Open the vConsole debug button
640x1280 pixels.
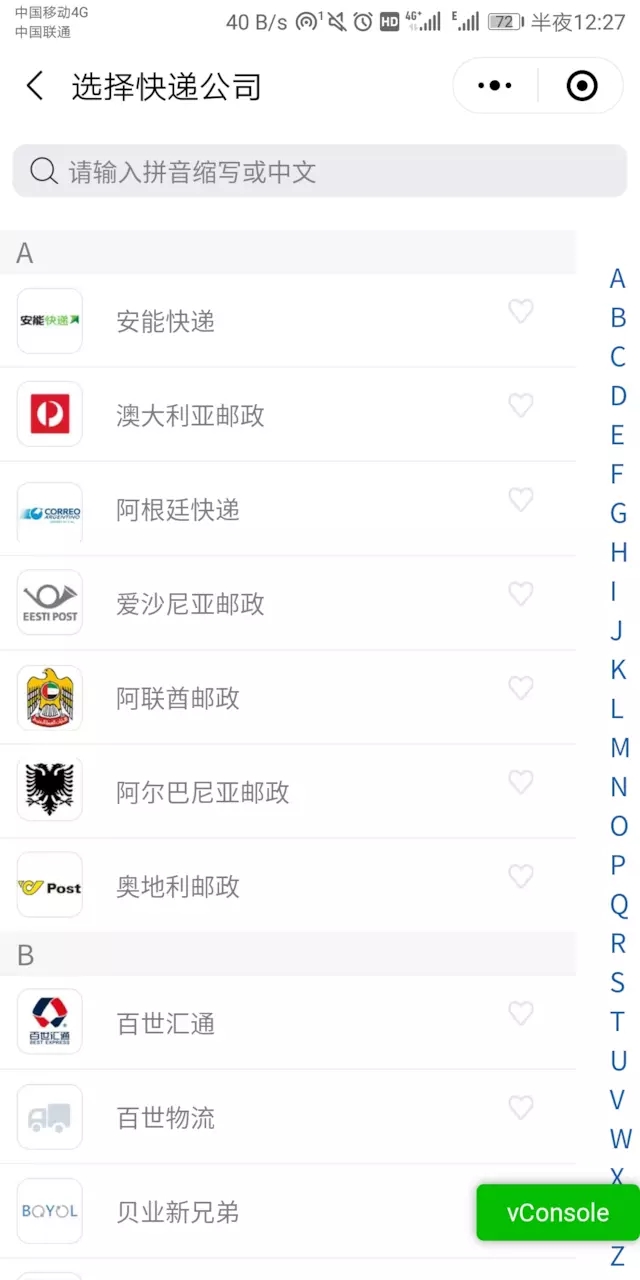[558, 1212]
